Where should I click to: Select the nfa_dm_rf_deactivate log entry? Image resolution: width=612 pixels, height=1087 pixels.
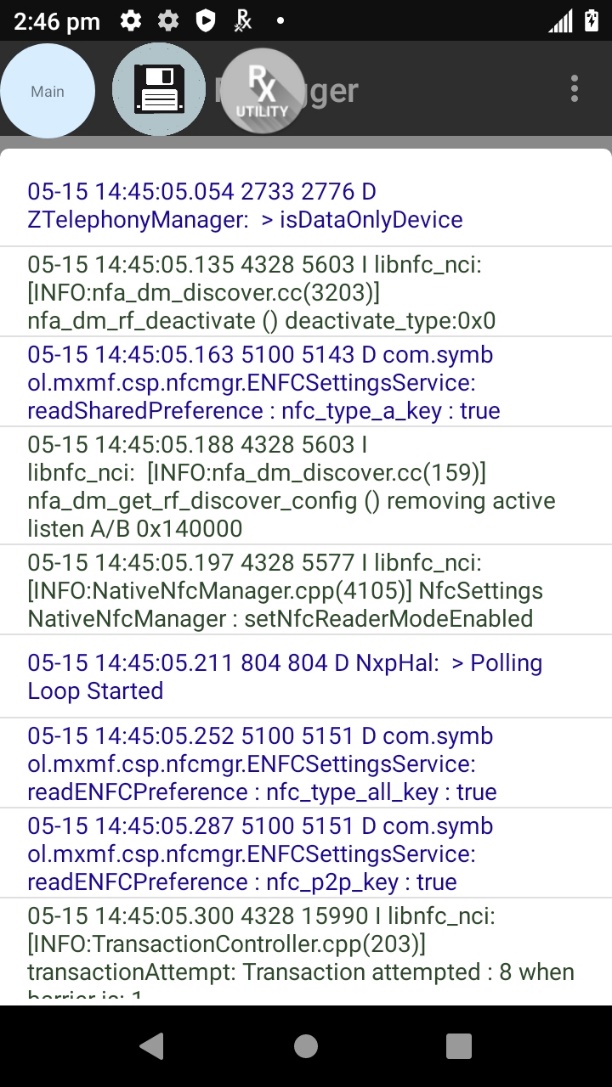(x=305, y=292)
